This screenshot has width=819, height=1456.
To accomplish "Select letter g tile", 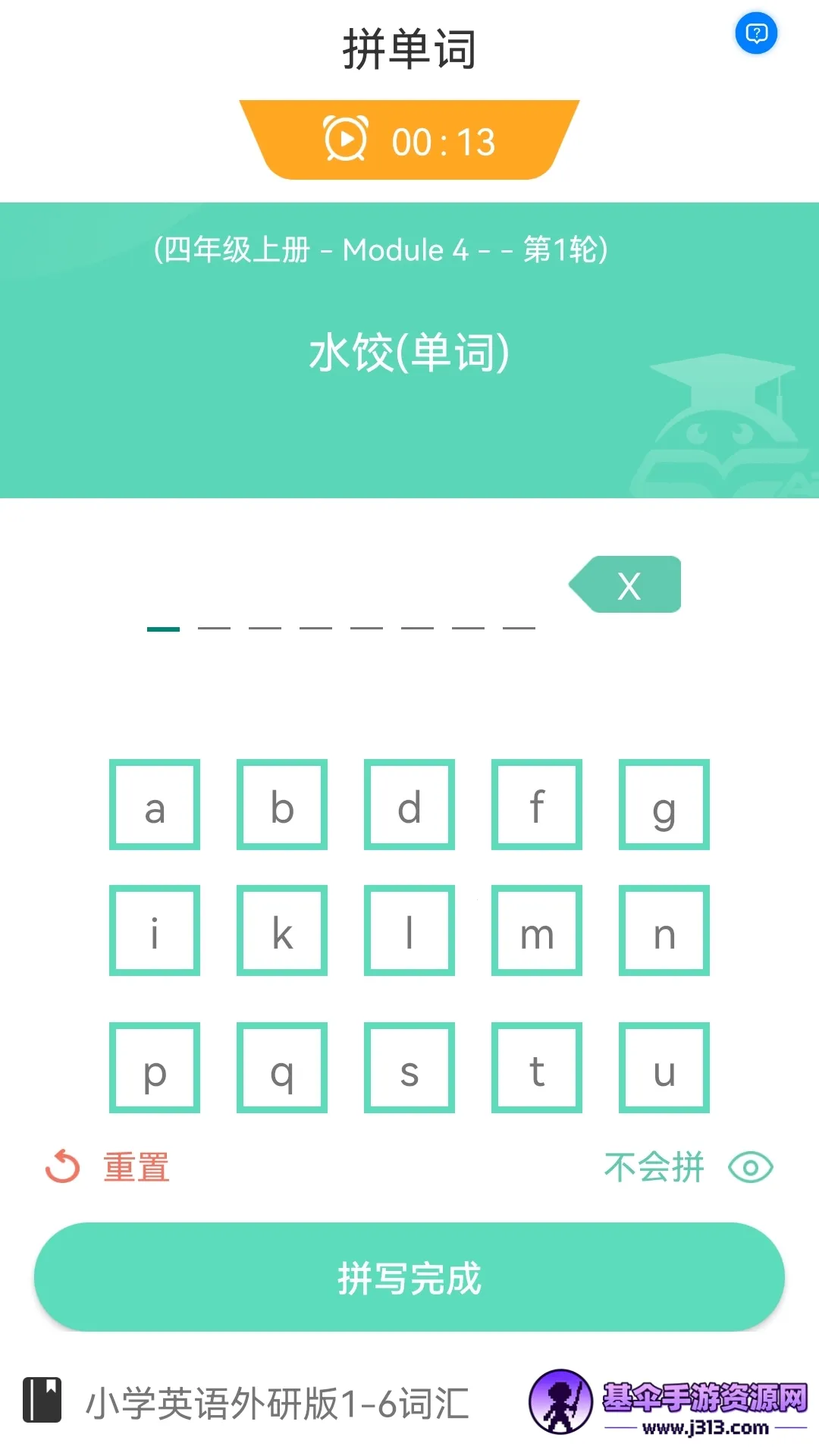I will click(664, 805).
